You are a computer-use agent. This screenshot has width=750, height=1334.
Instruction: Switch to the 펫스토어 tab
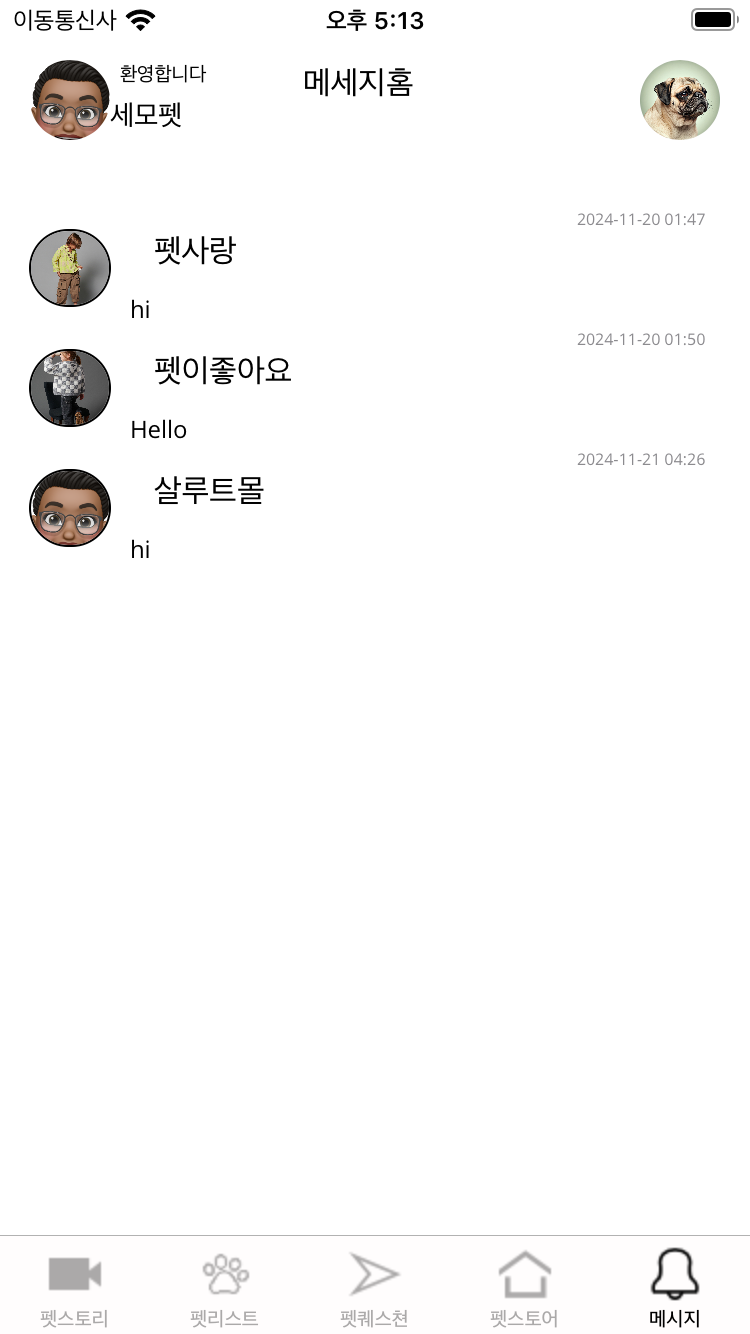[525, 1288]
